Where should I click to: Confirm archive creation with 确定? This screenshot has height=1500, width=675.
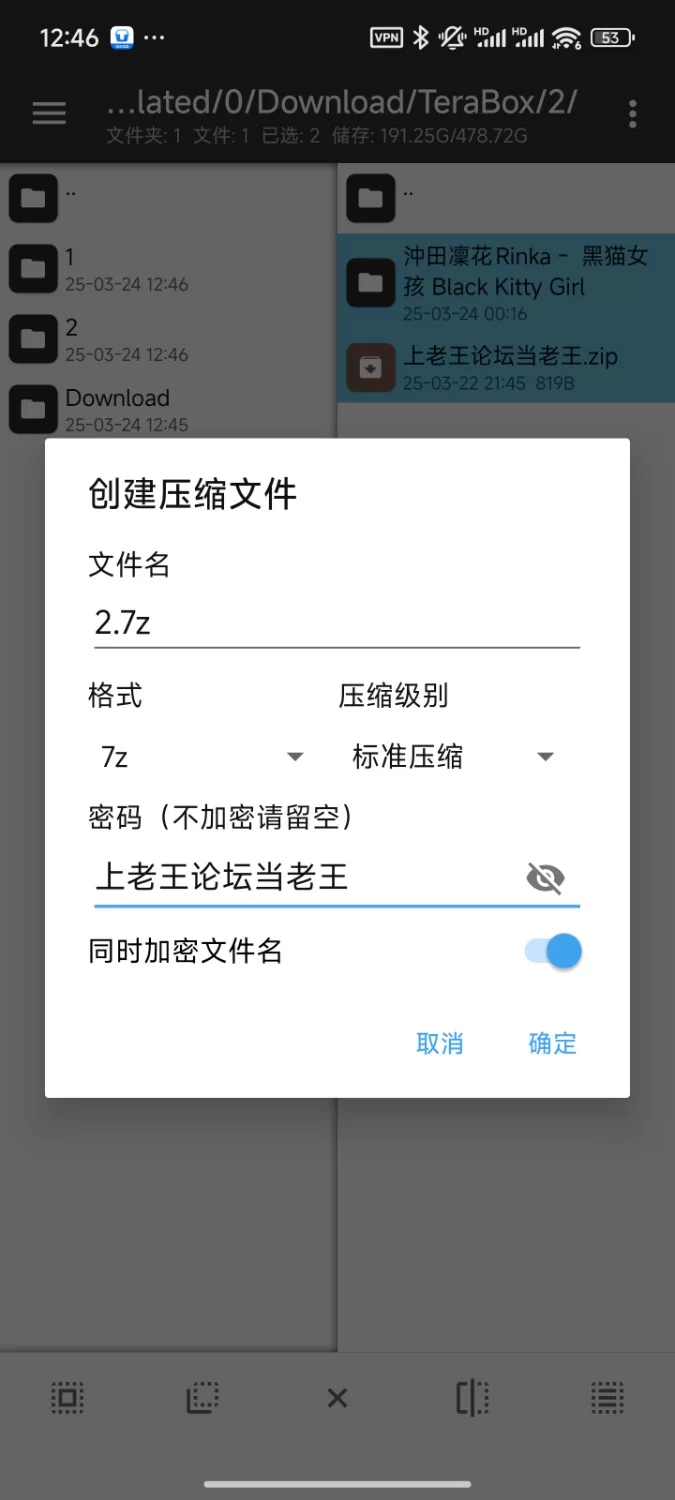coord(553,1044)
